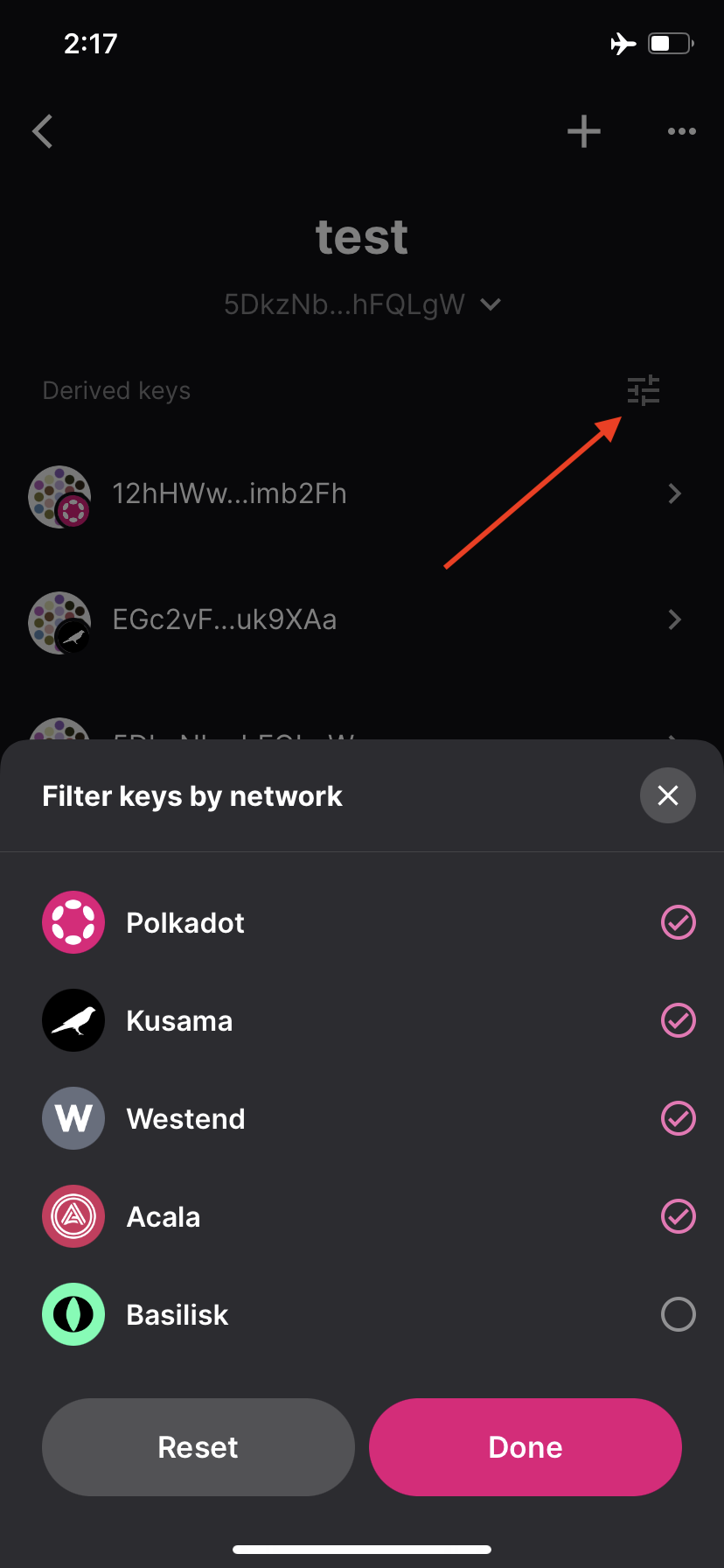
Task: Enable the Basilisk network filter
Action: [x=679, y=1313]
